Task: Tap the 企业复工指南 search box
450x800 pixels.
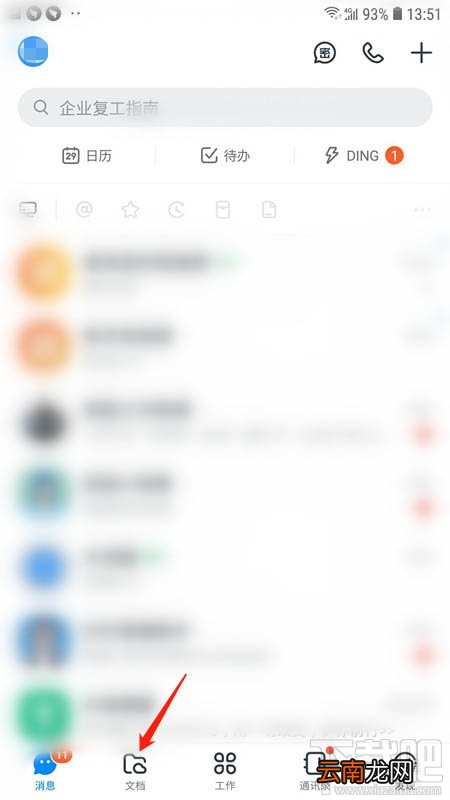Action: (225, 108)
